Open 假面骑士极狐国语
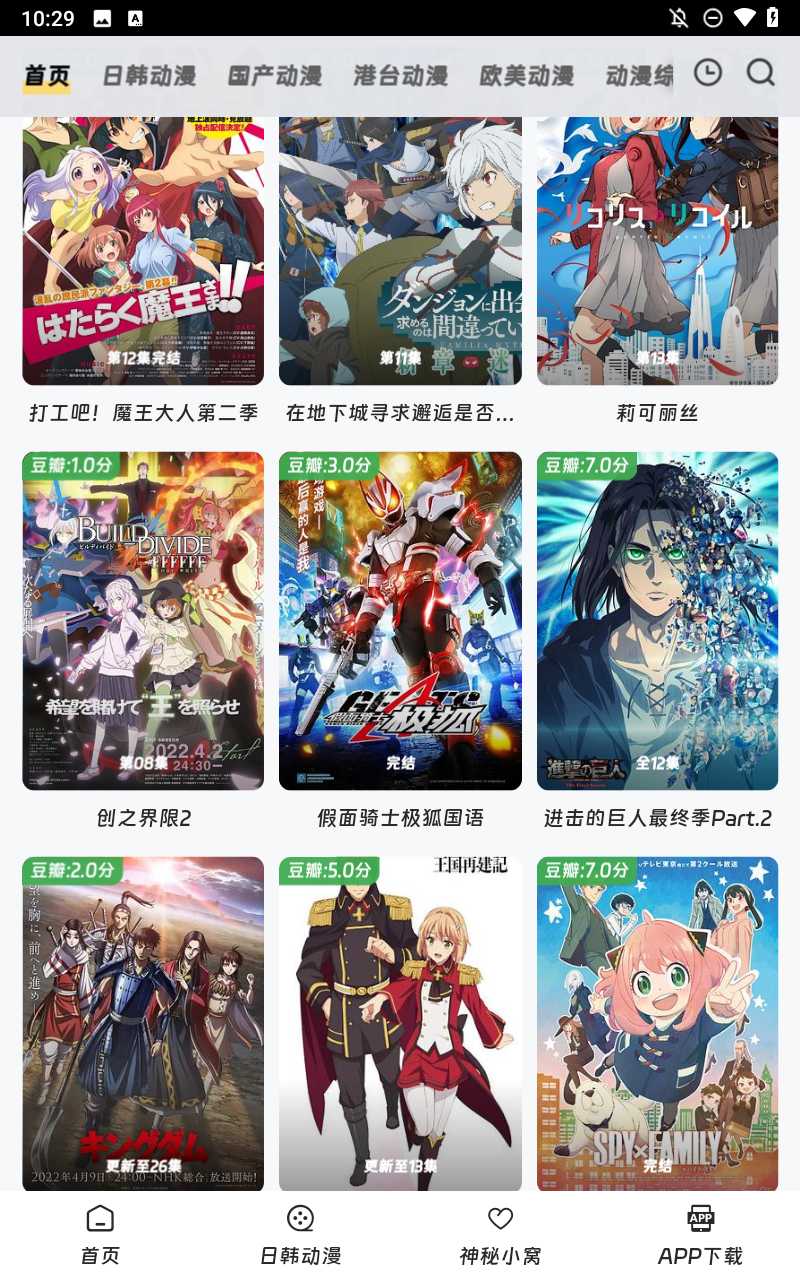The height and width of the screenshot is (1280, 800). pyautogui.click(x=400, y=620)
